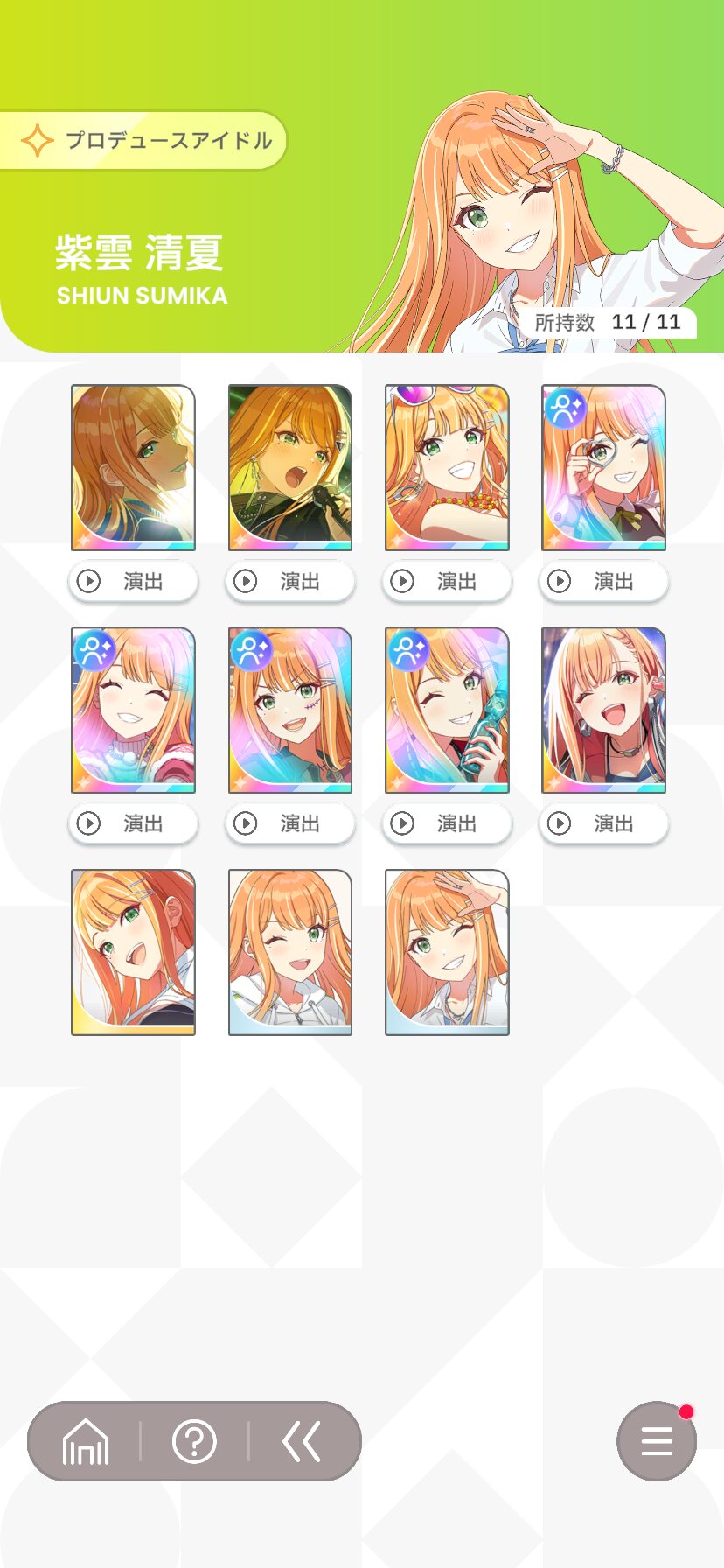This screenshot has width=724, height=1568.
Task: Play 演出 for the microphone singing card
Action: (290, 581)
